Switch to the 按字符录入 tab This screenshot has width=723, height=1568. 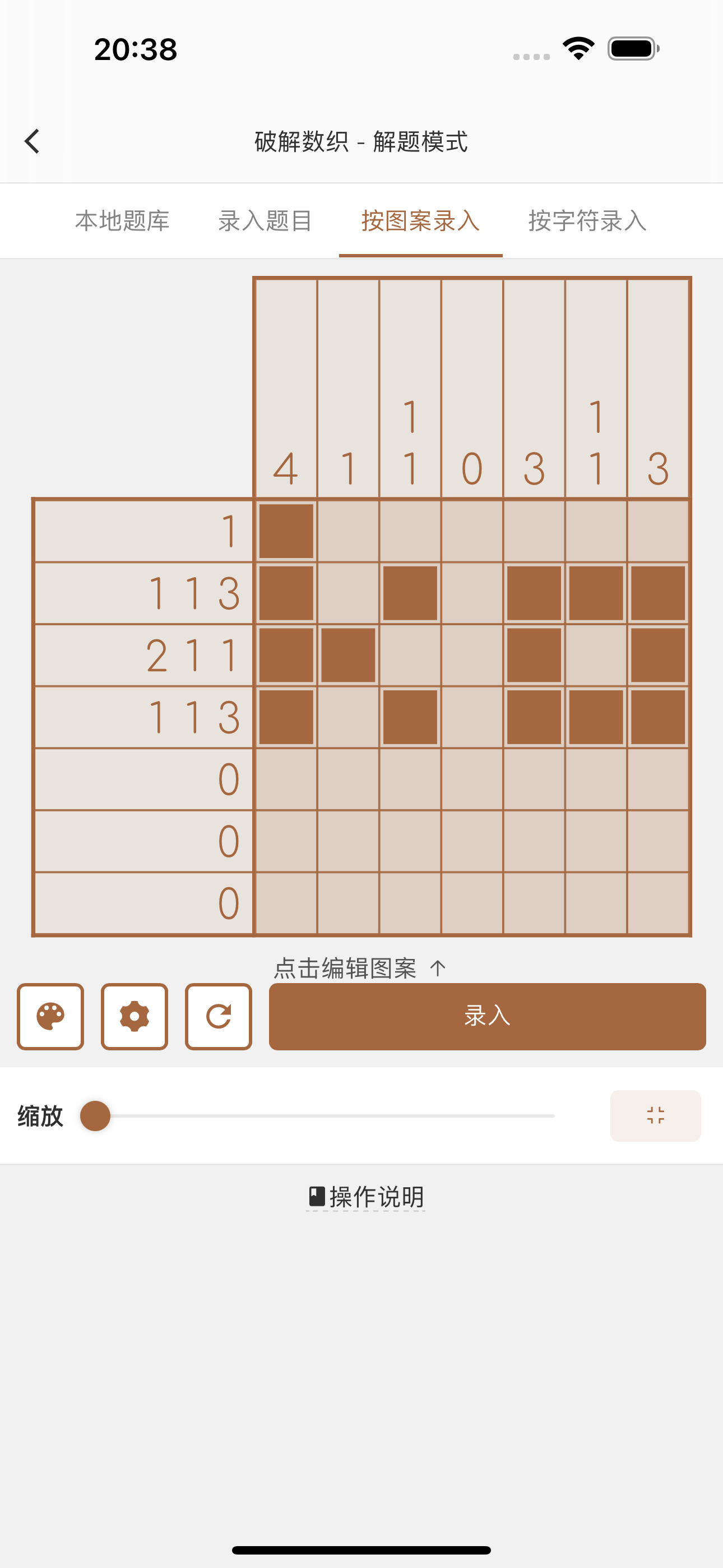587,221
